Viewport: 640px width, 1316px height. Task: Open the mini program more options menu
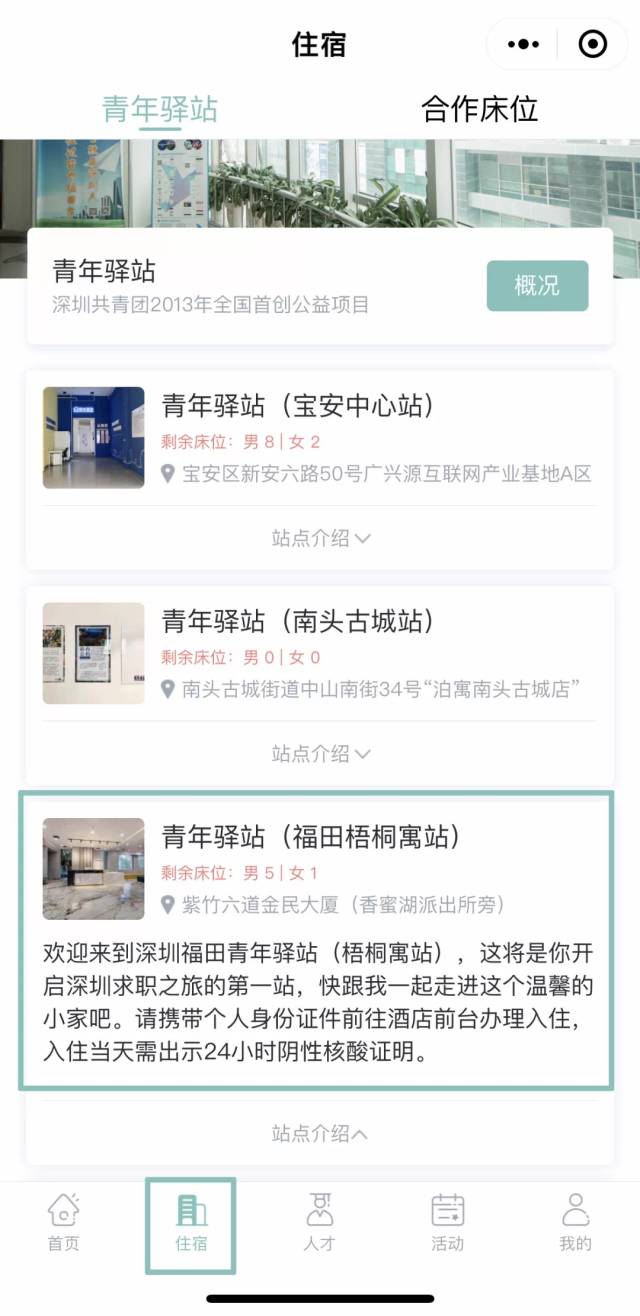[523, 44]
